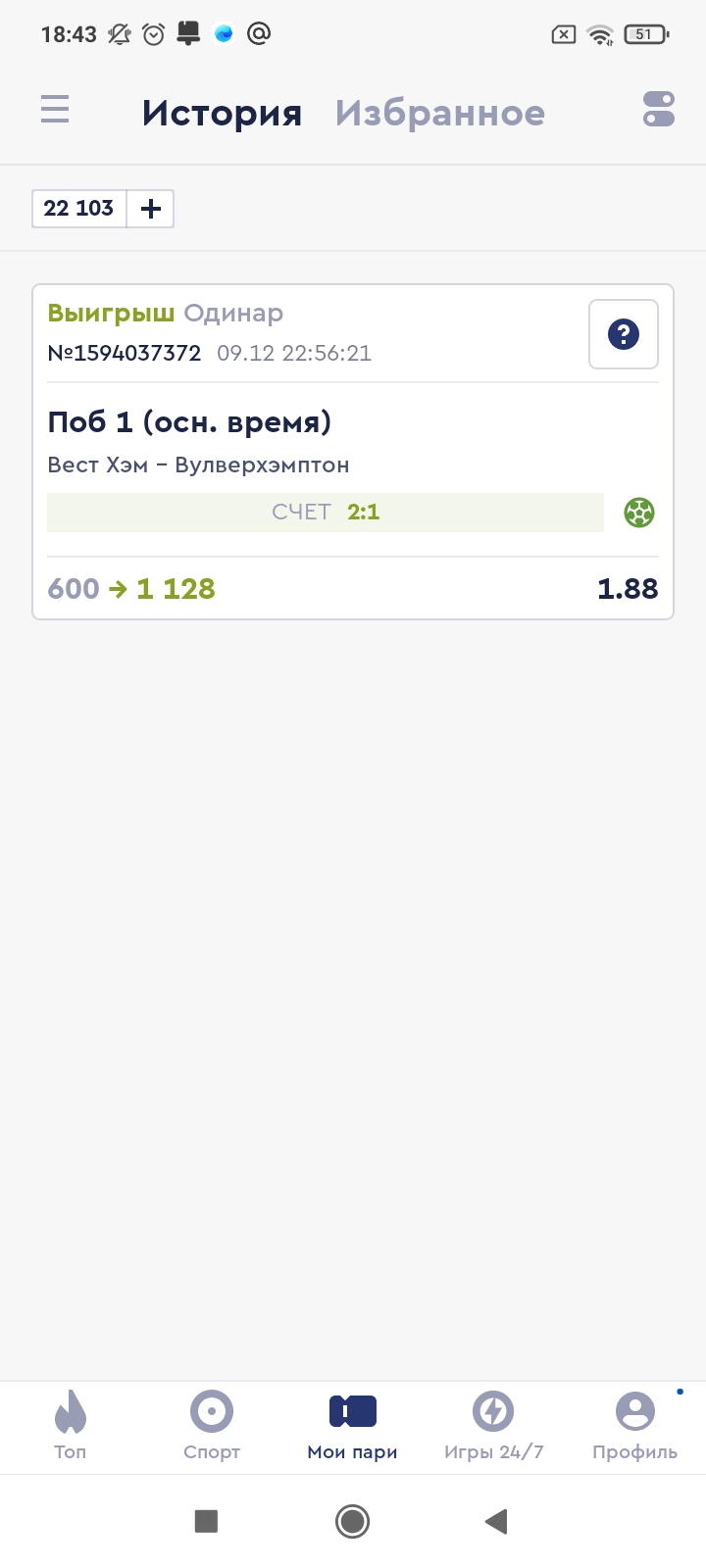The image size is (706, 1568).
Task: Open the filter toggles icon
Action: tap(658, 109)
